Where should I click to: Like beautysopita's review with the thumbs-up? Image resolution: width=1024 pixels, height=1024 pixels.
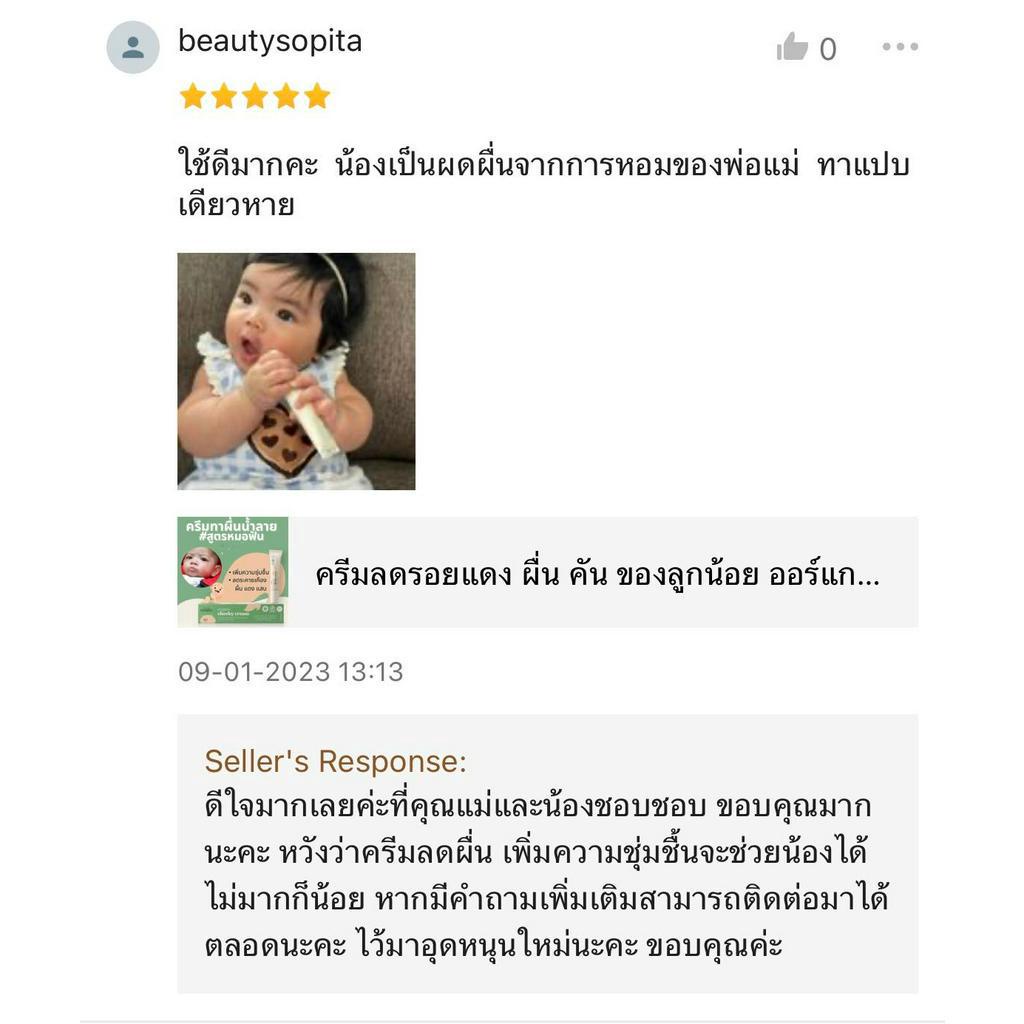click(792, 47)
